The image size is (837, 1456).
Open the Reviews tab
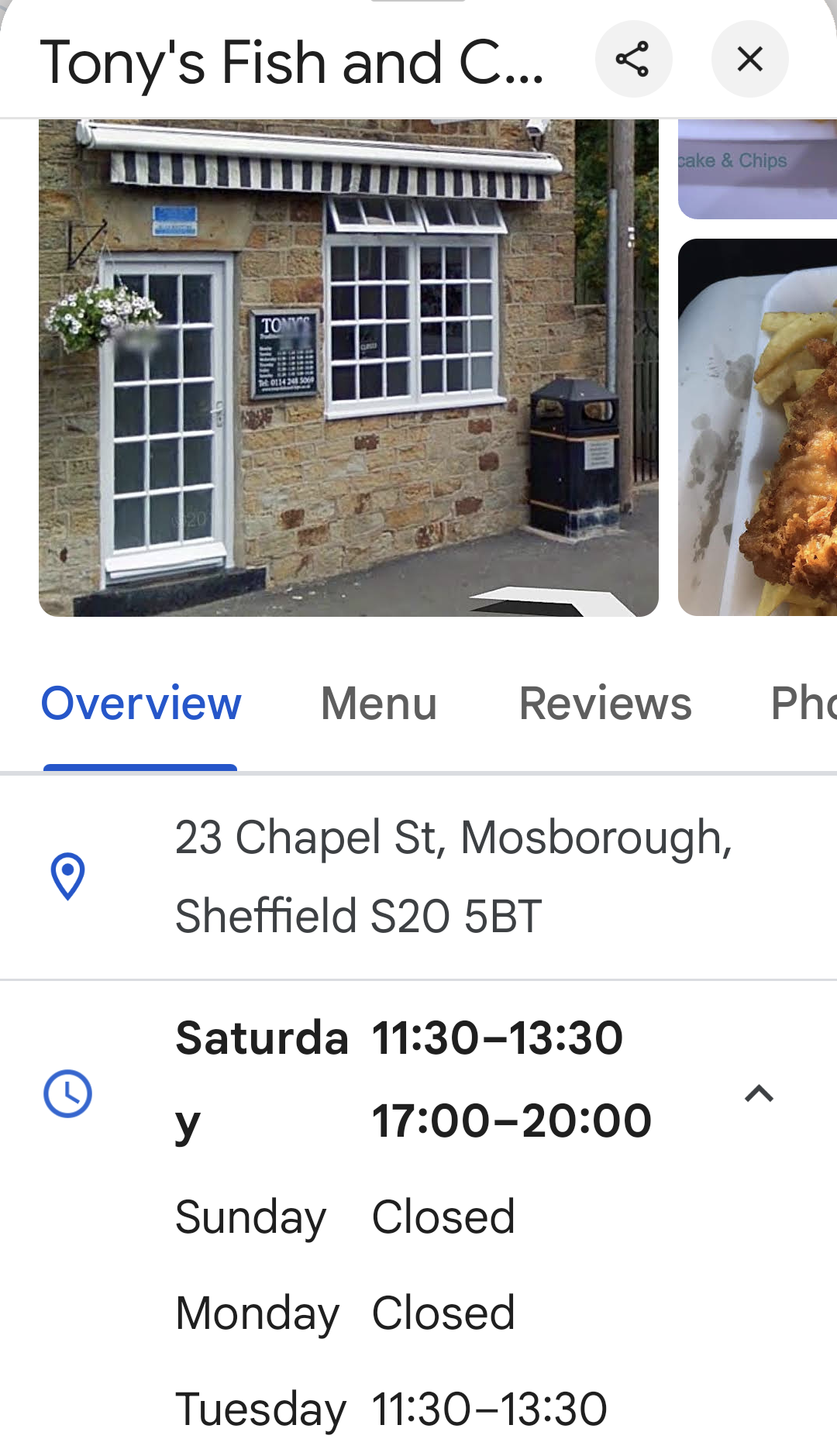point(605,704)
